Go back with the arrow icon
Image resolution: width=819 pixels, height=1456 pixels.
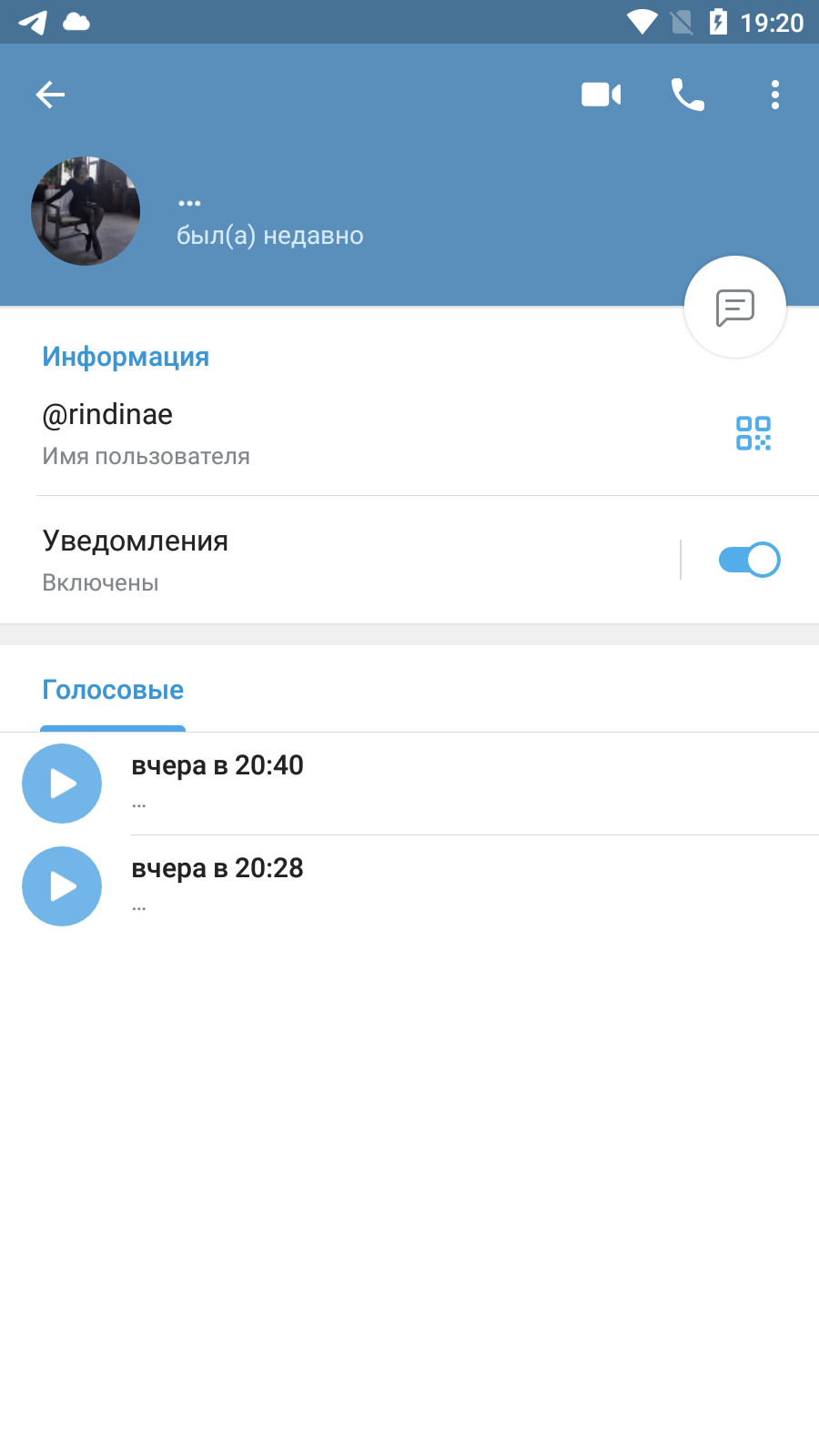click(x=50, y=95)
